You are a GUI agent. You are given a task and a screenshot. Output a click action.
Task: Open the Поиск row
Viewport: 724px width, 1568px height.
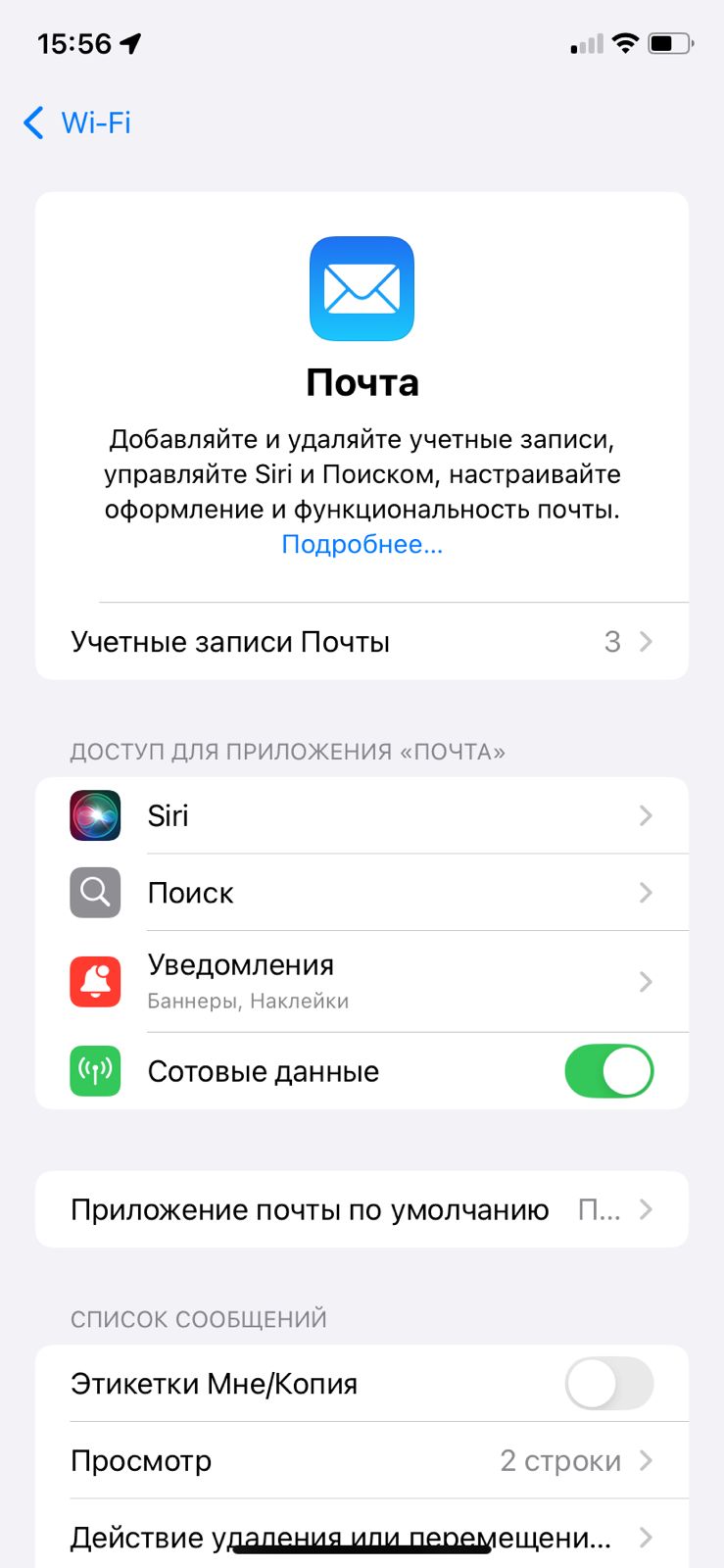point(362,893)
